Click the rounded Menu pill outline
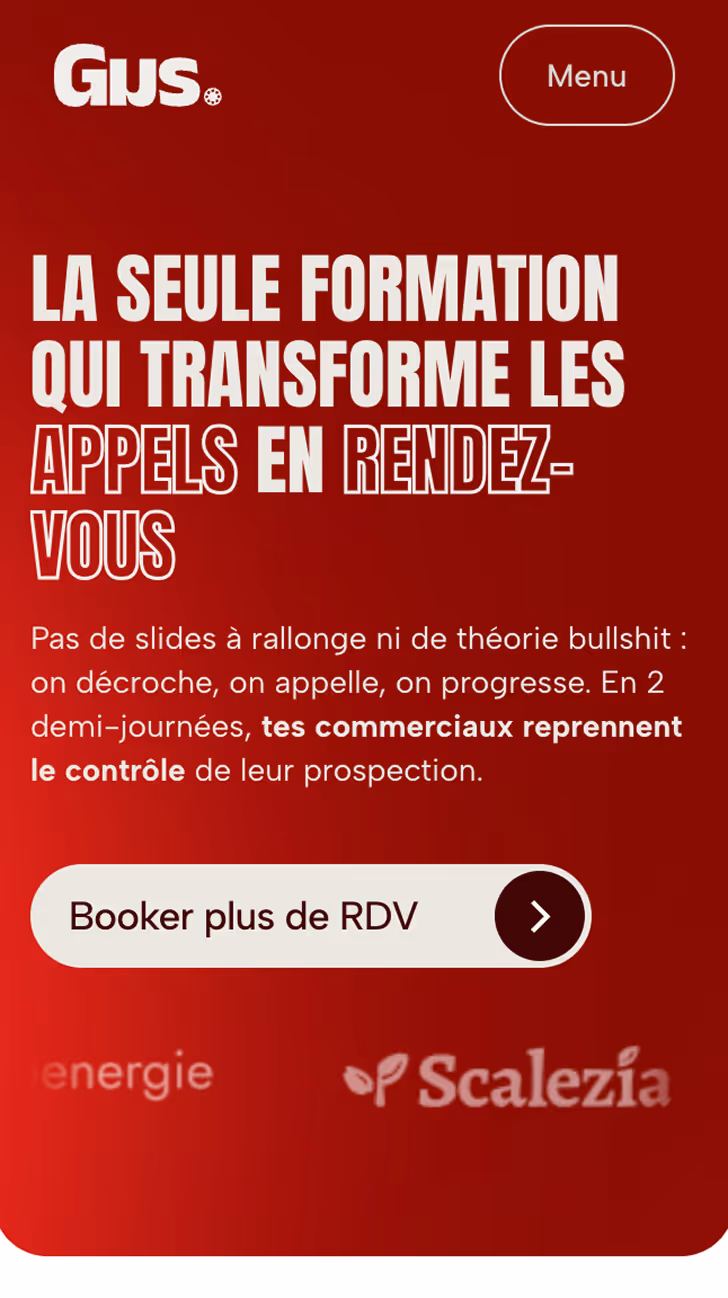The height and width of the screenshot is (1298, 728). click(x=586, y=75)
